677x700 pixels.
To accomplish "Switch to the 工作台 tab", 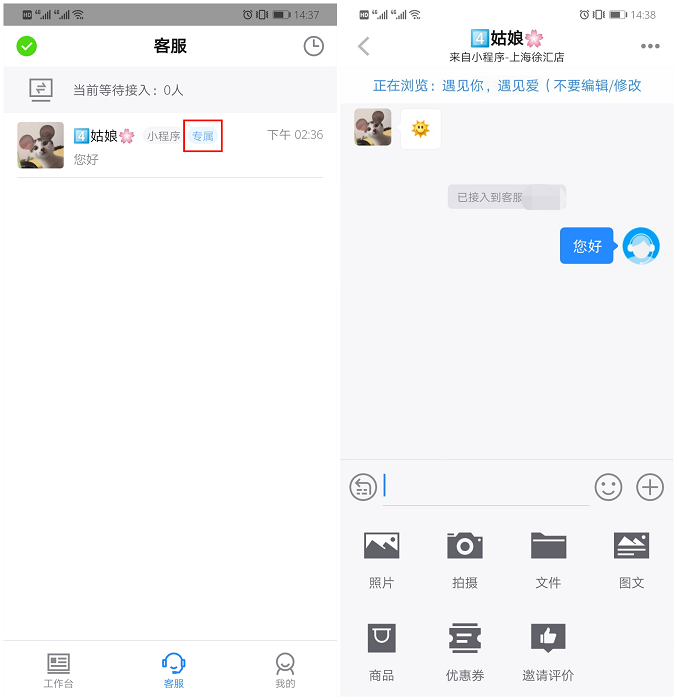I will coord(59,669).
